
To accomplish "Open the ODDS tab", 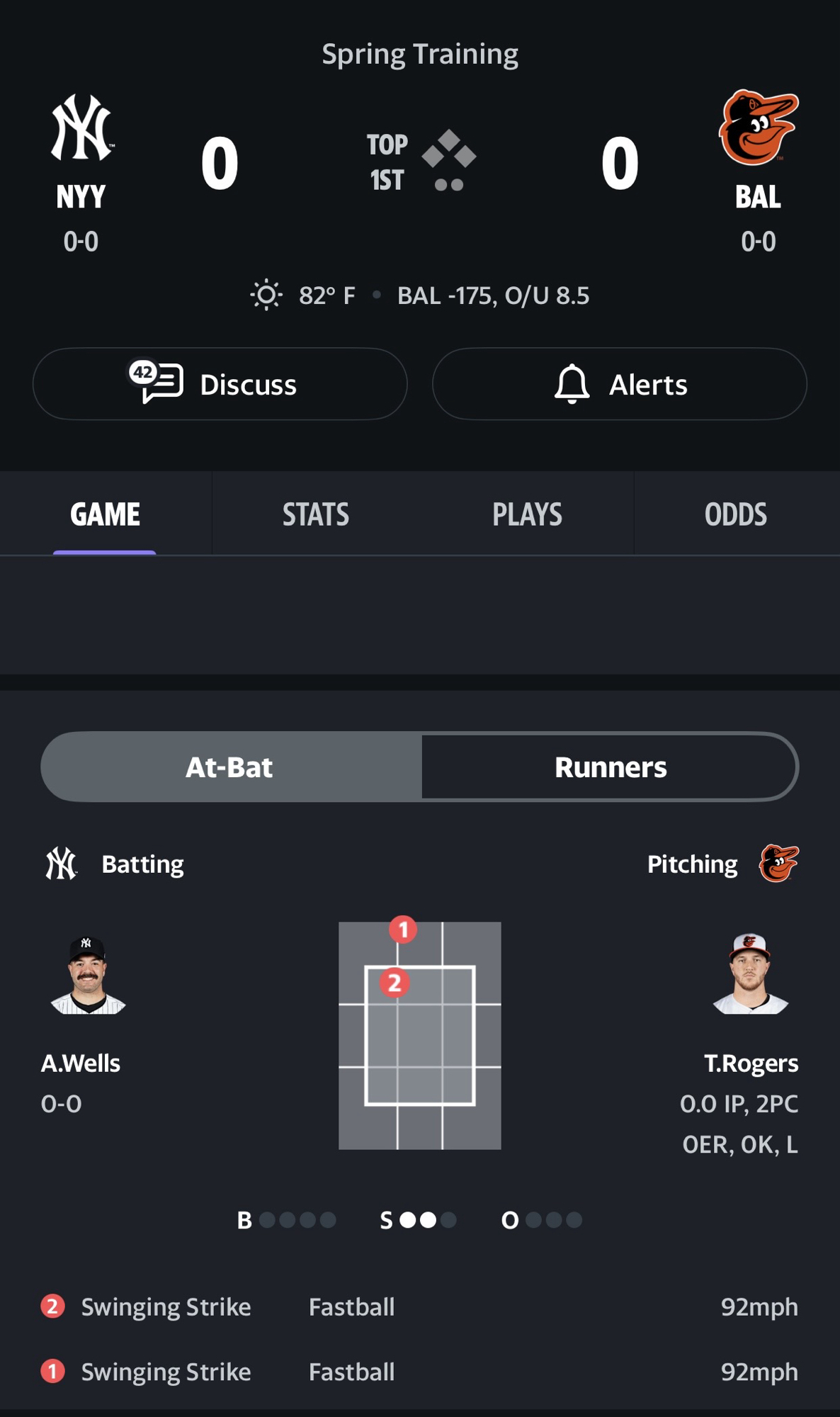I will 735,514.
